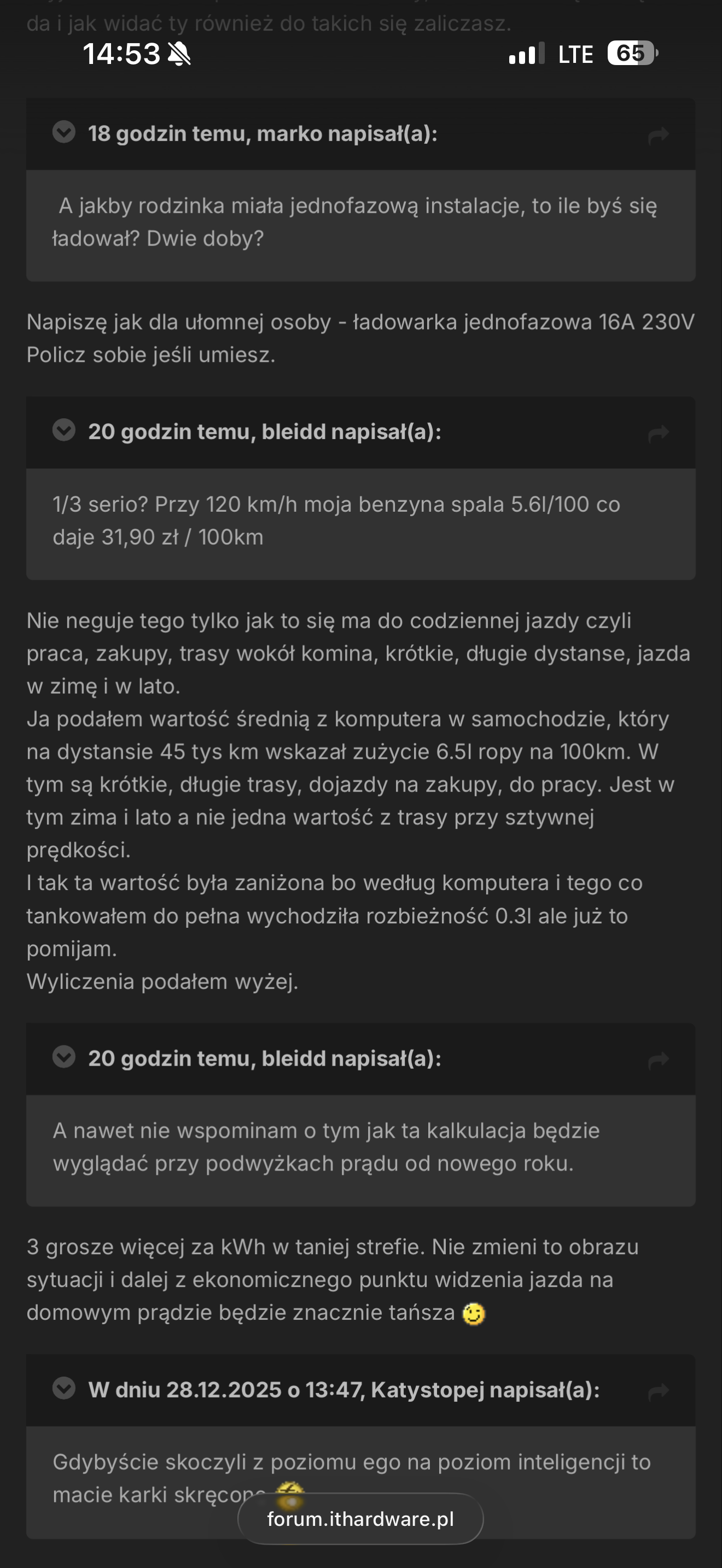Image resolution: width=722 pixels, height=1568 pixels.
Task: Tap the forum.ithardware.pl address pill
Action: 360,1519
